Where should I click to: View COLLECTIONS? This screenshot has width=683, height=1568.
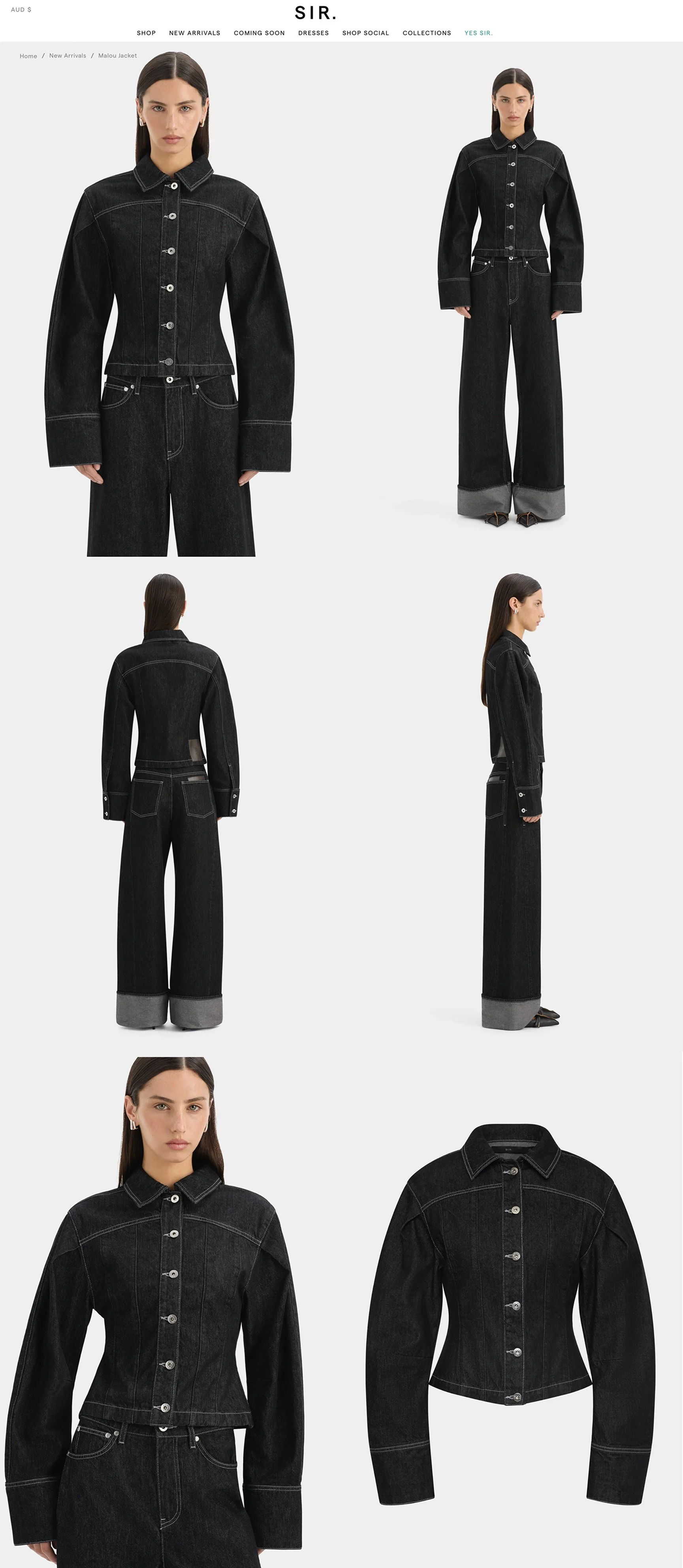point(427,33)
